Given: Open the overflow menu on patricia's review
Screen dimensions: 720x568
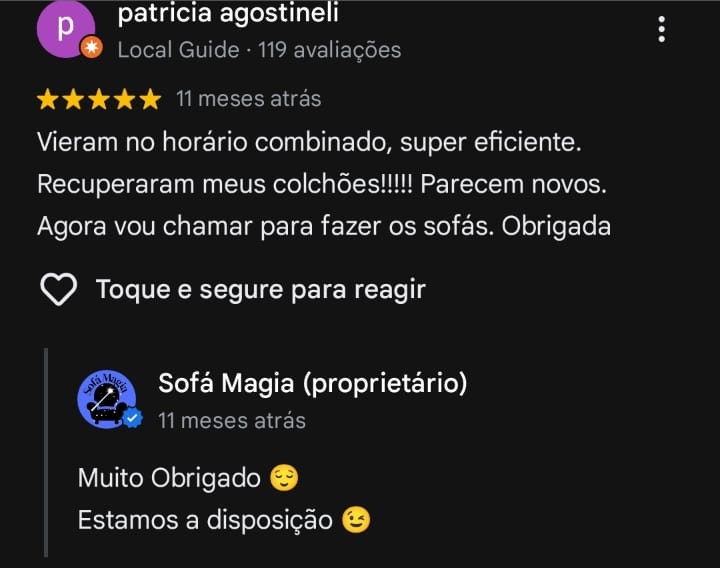Looking at the screenshot, I should point(662,29).
